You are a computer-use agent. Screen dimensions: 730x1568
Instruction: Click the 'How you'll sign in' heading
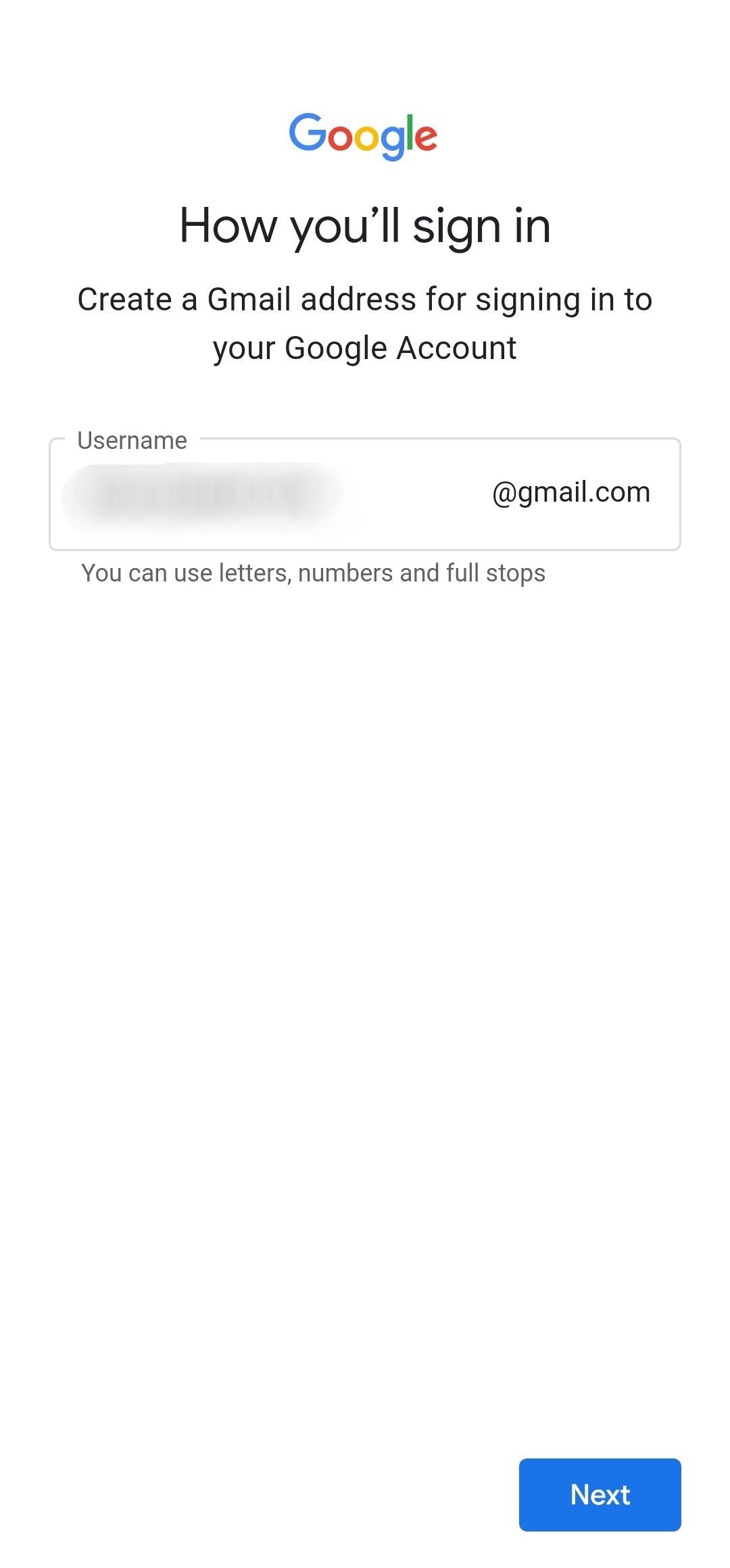click(x=365, y=226)
